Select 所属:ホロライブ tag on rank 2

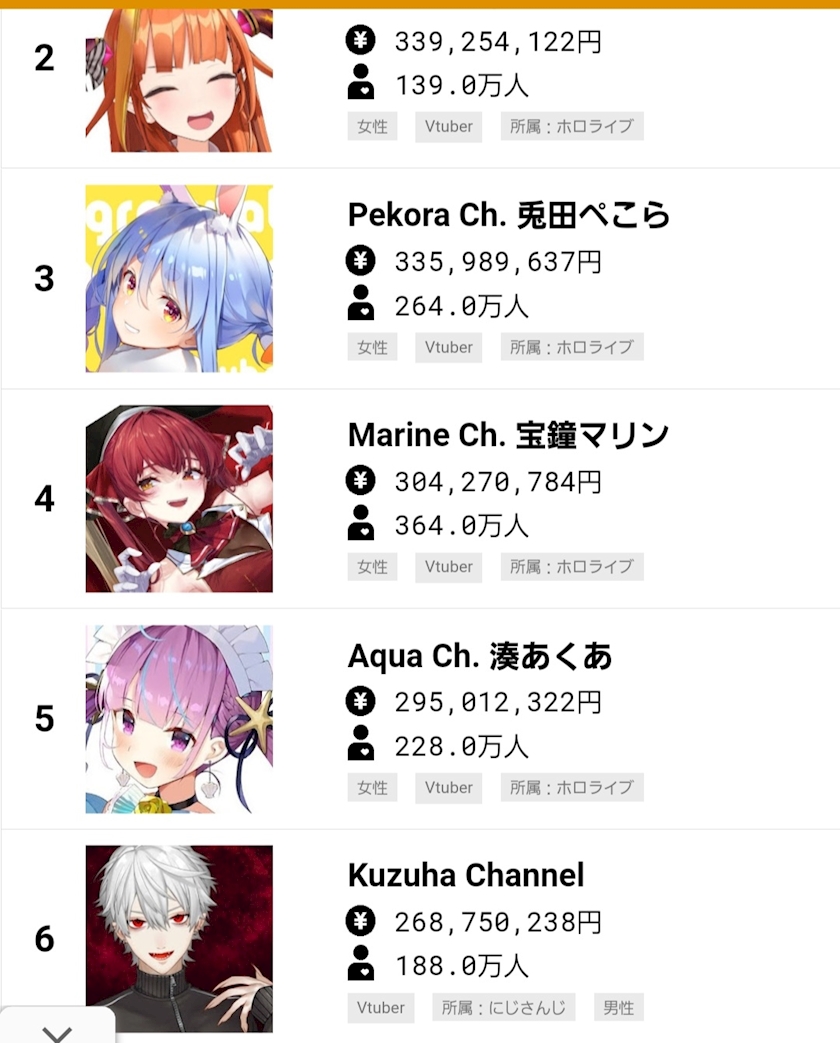[572, 126]
